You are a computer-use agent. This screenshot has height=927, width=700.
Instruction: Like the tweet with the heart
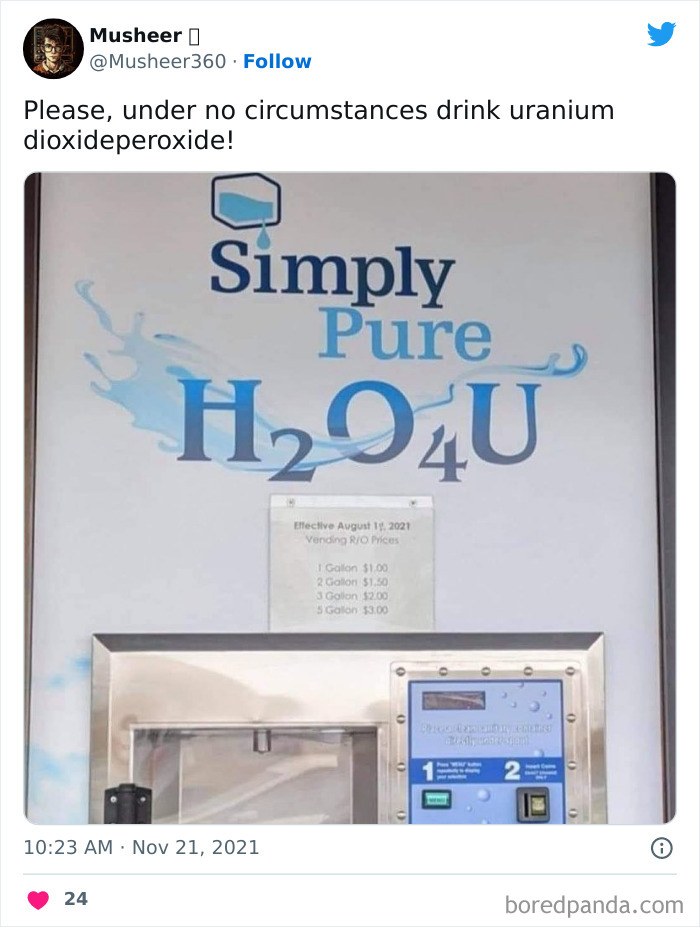(38, 899)
